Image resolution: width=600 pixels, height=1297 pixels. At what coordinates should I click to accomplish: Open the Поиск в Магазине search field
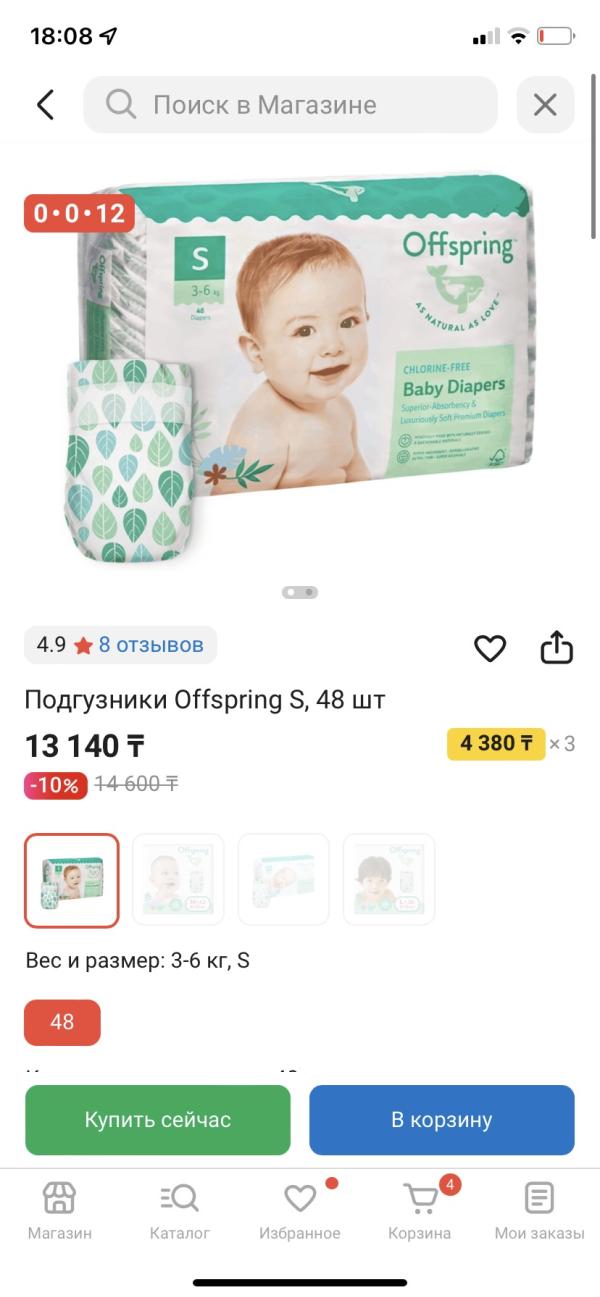click(x=290, y=104)
